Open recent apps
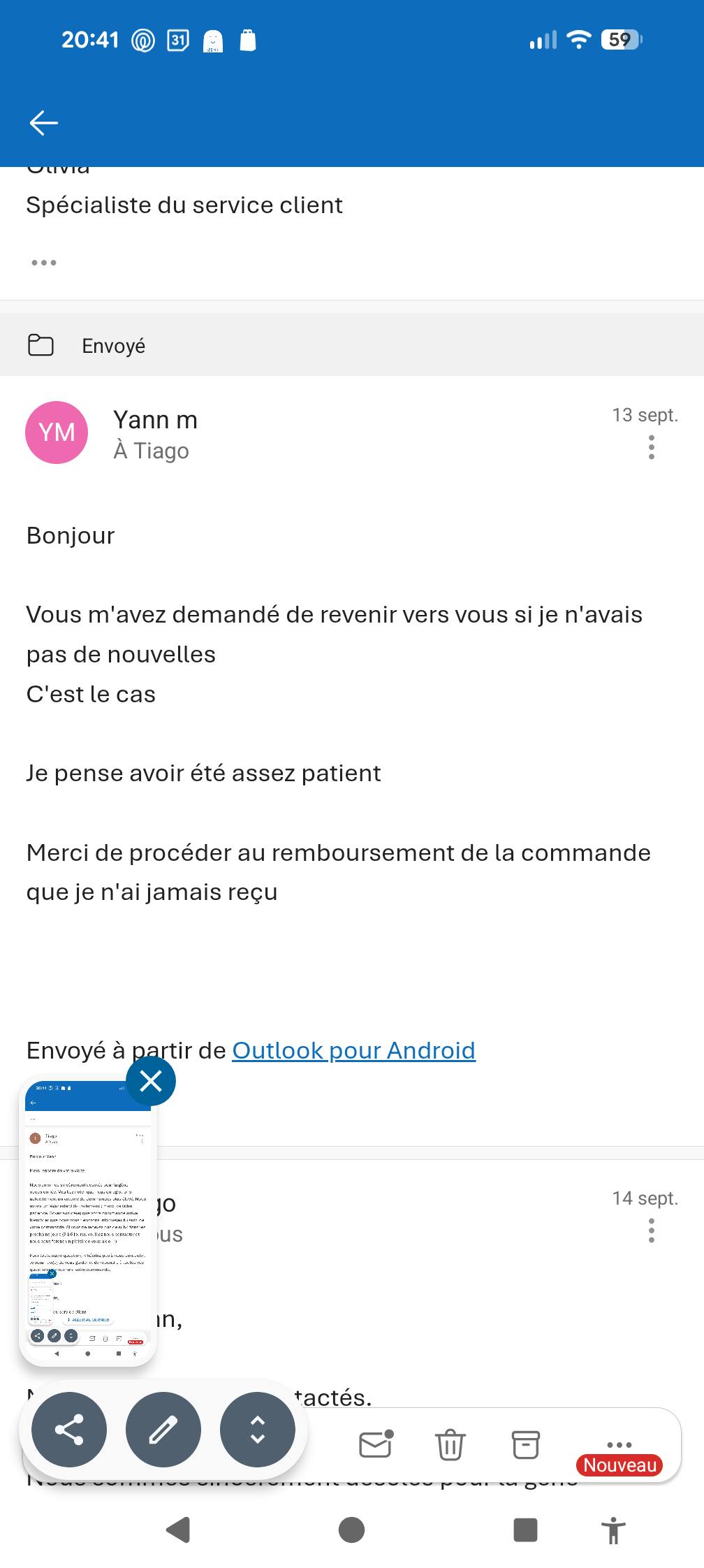Screen dimensions: 704x1568 pos(525,1530)
